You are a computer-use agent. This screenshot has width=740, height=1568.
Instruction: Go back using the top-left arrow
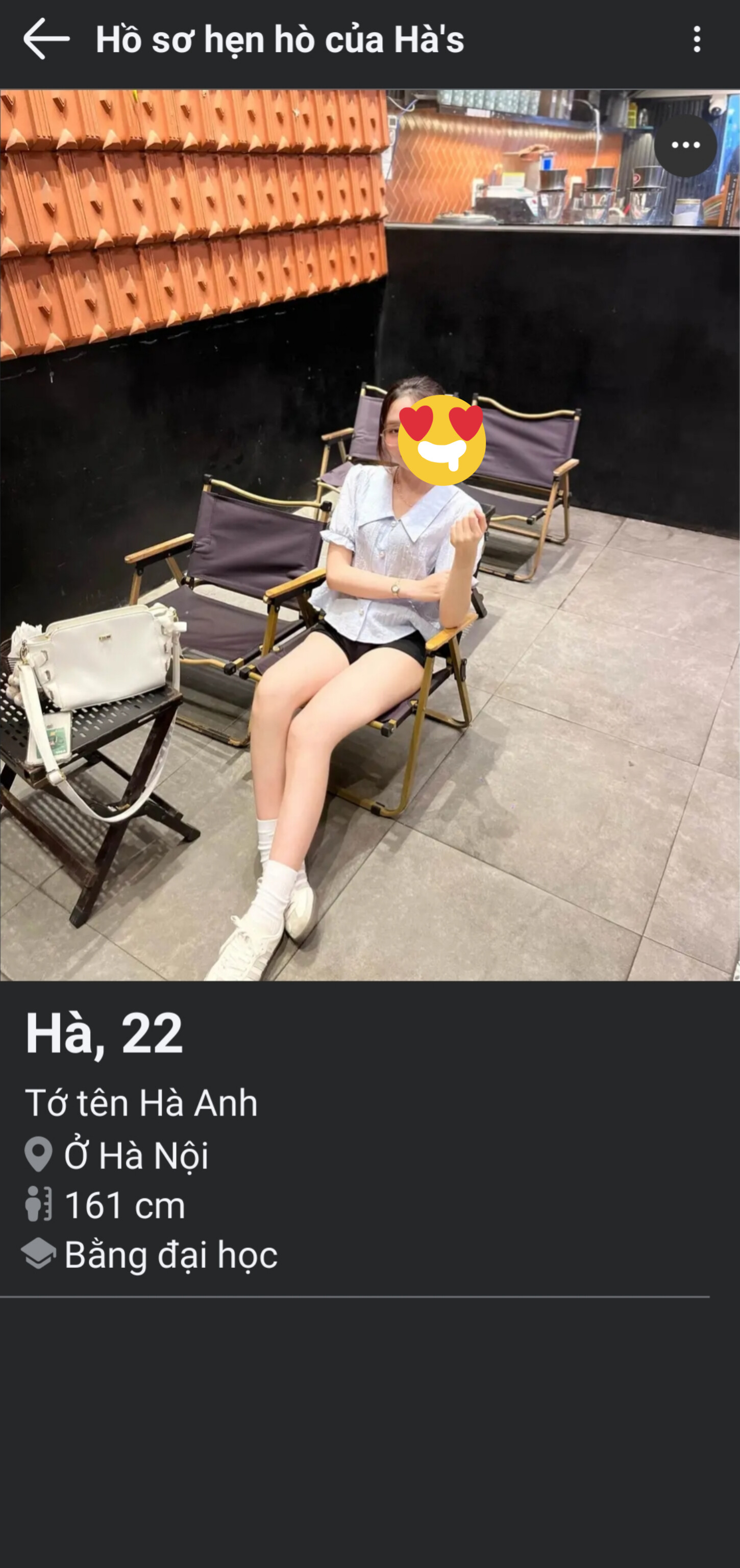click(46, 39)
